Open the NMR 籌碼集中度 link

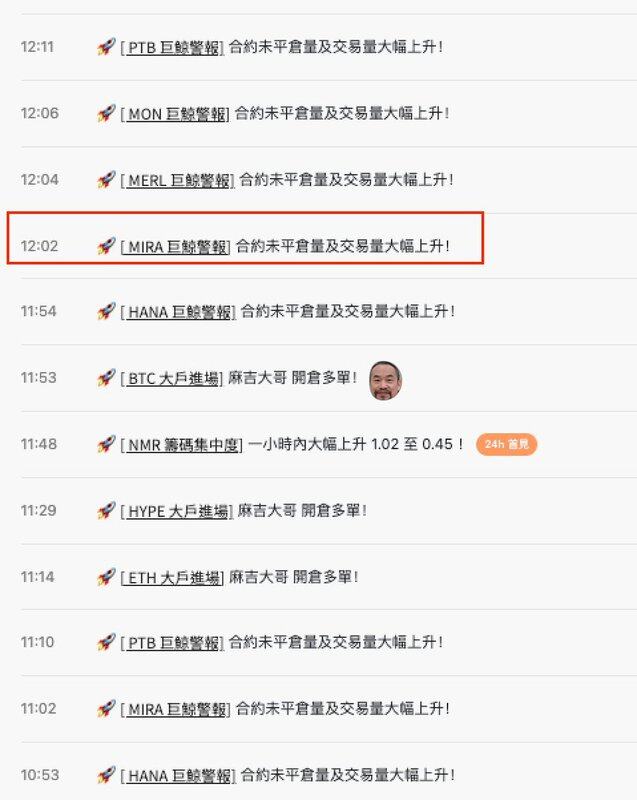coord(183,444)
